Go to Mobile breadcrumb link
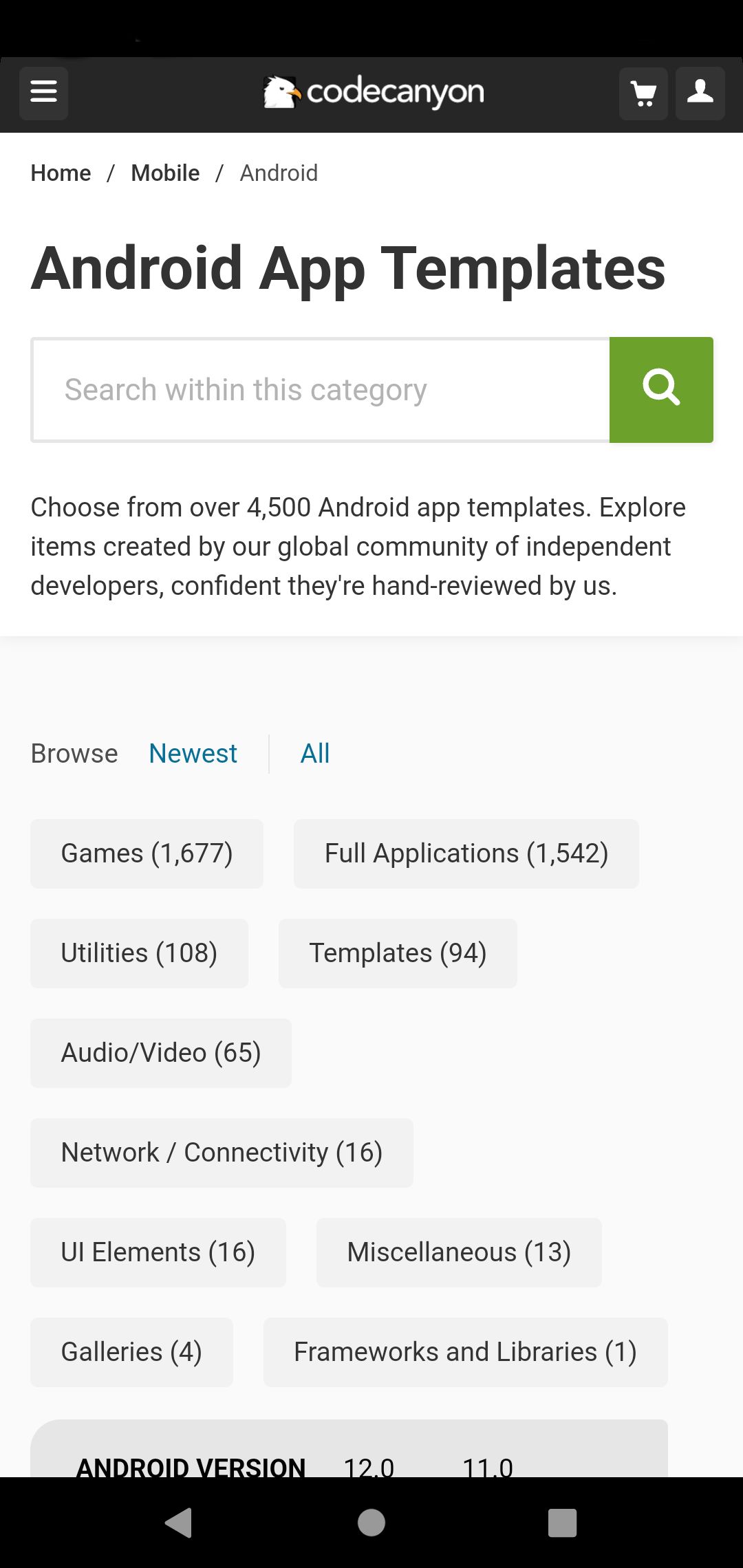The image size is (743, 1568). [x=165, y=173]
